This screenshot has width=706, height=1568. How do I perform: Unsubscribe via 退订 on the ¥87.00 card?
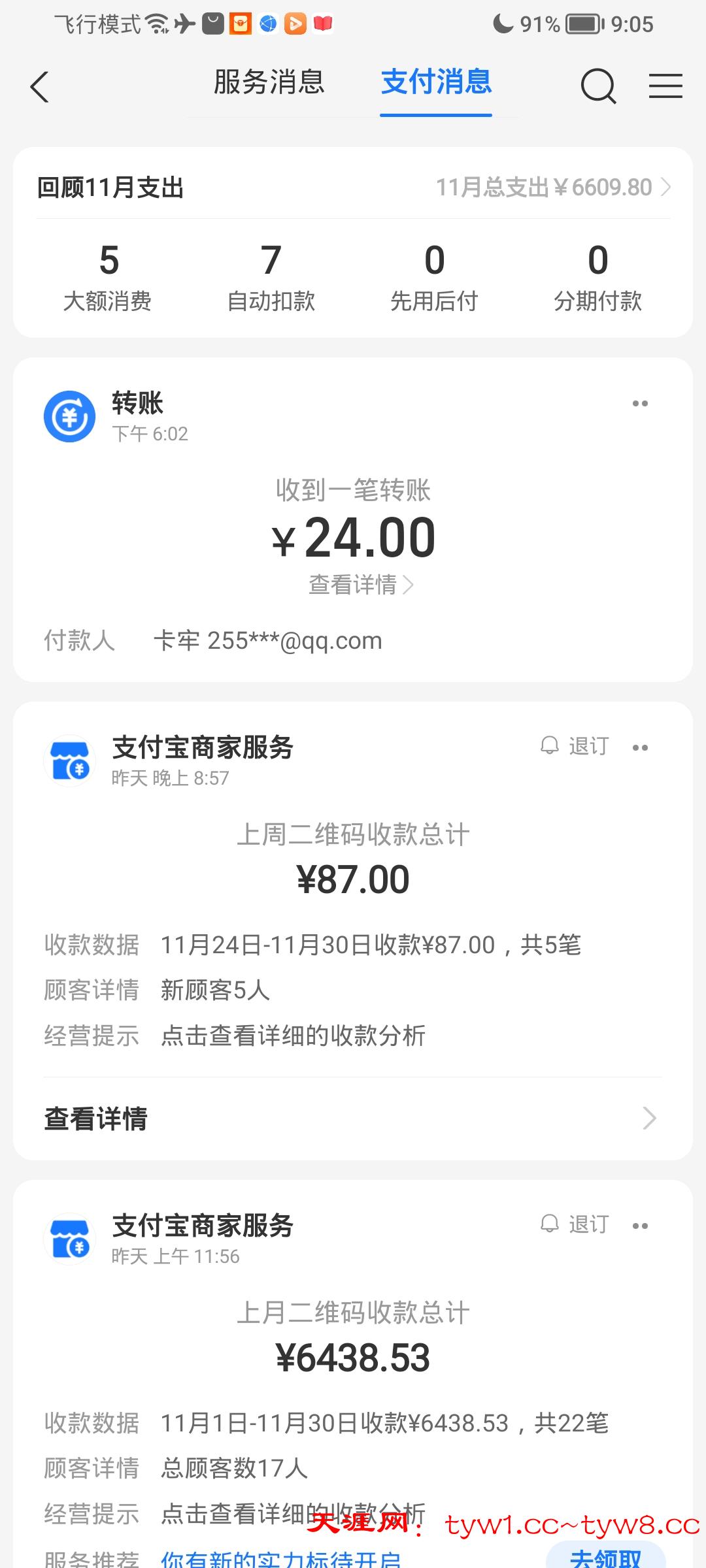tap(575, 746)
